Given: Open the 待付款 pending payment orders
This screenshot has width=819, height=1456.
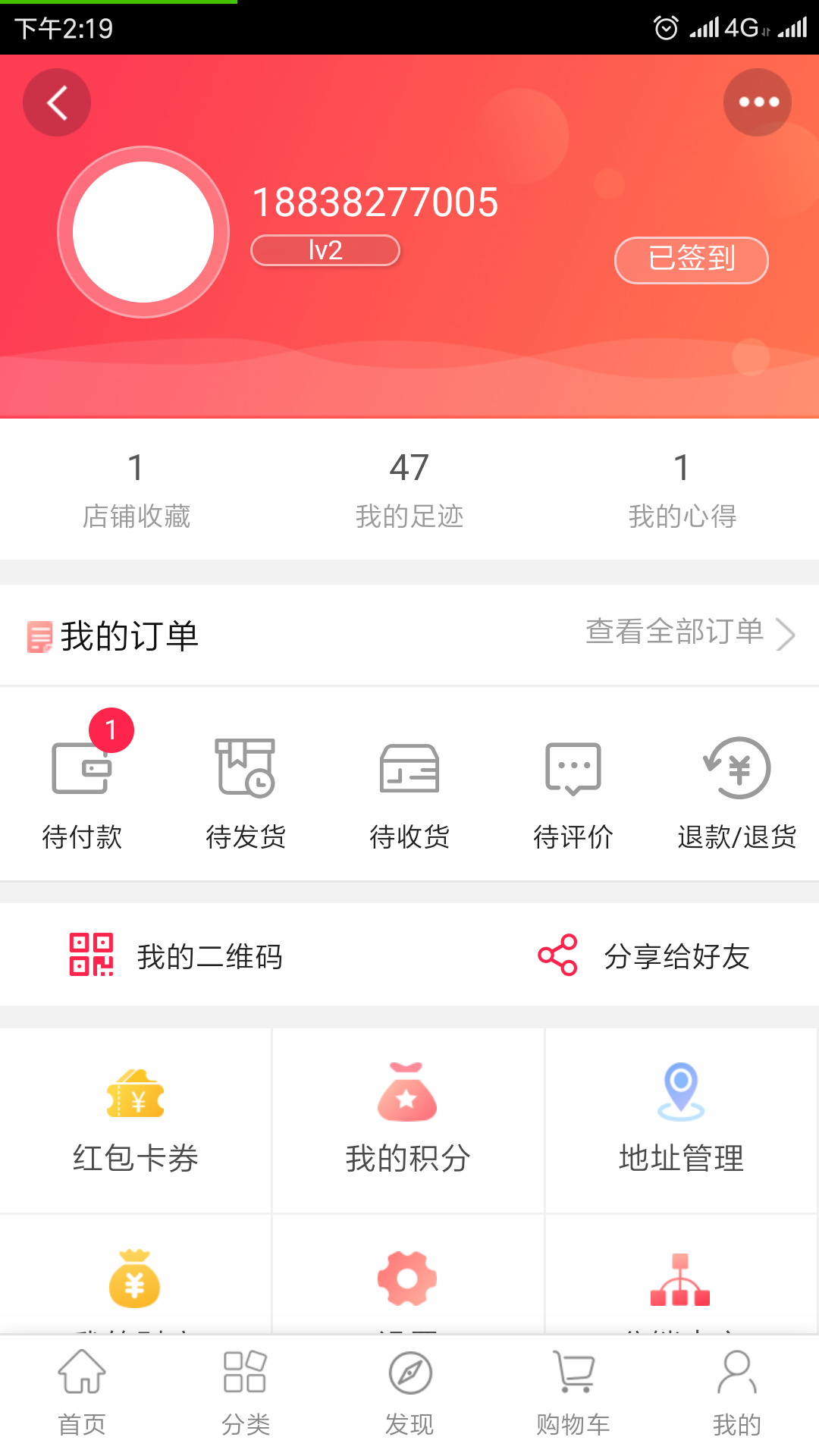Looking at the screenshot, I should (x=82, y=789).
